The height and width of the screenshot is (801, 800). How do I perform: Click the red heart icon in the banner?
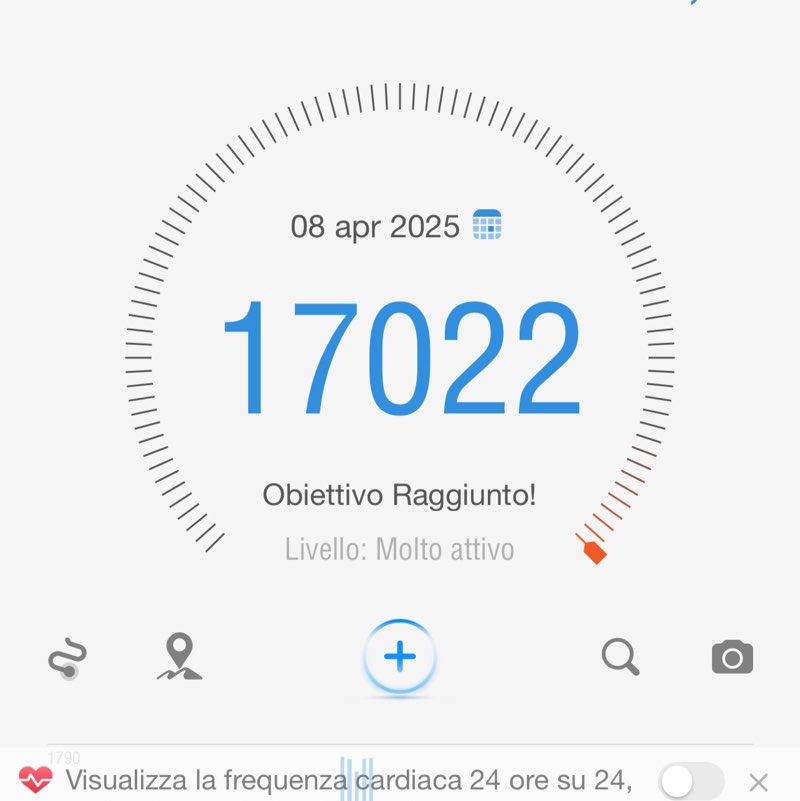coord(36,777)
